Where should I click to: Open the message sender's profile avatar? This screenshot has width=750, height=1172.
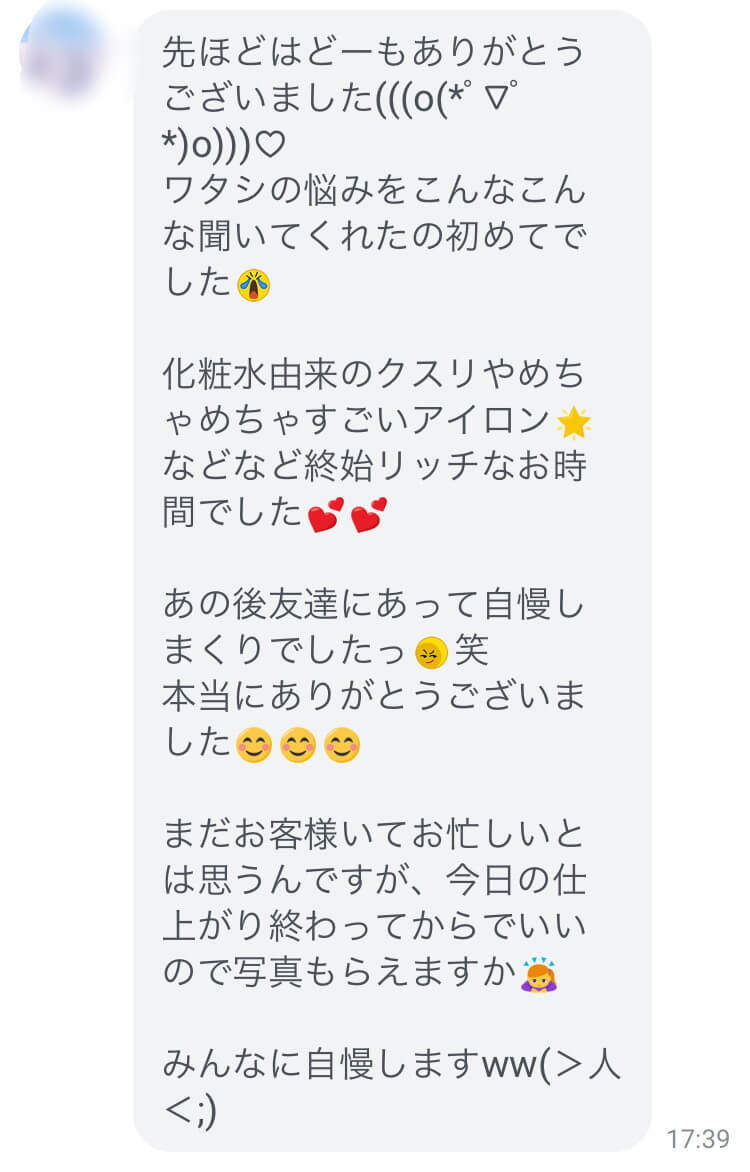tap(62, 50)
